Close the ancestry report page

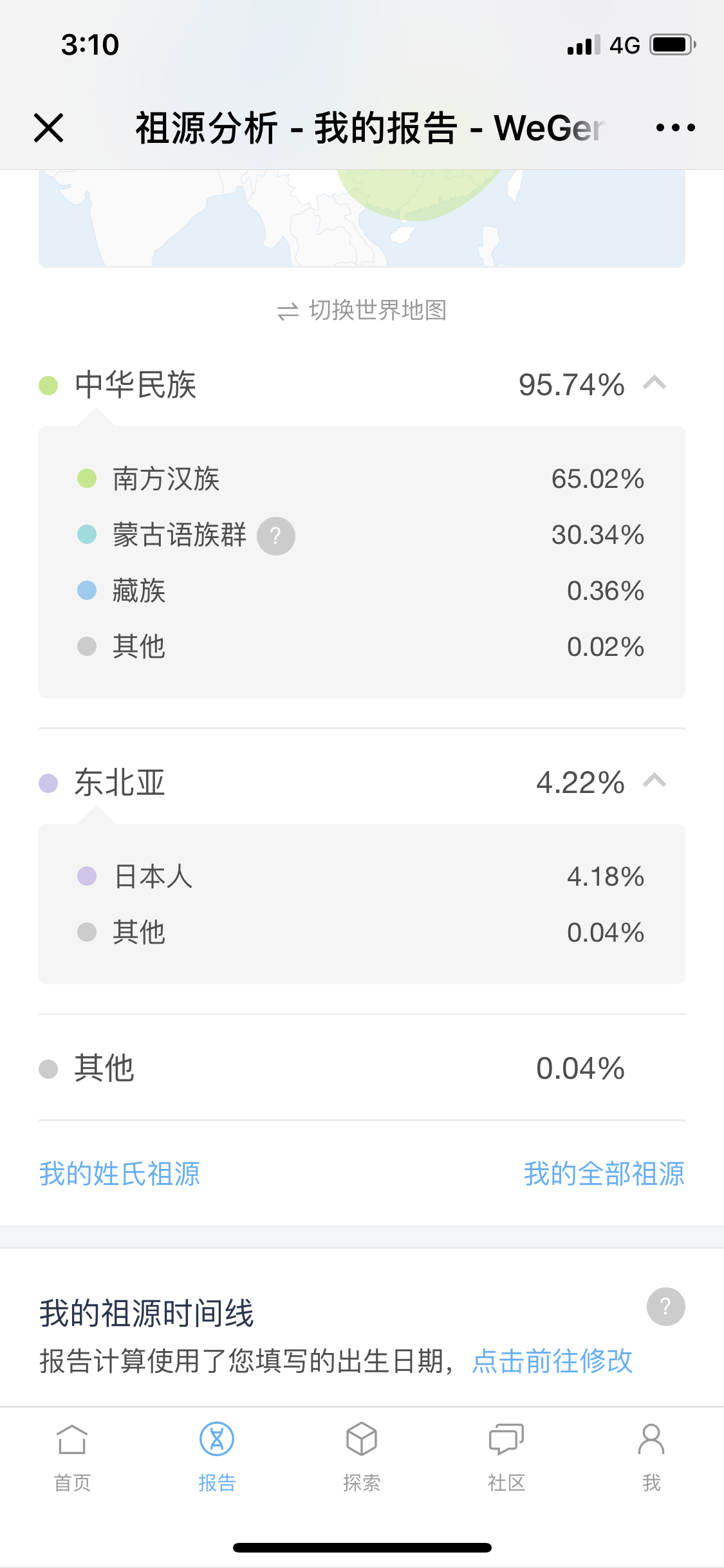49,127
